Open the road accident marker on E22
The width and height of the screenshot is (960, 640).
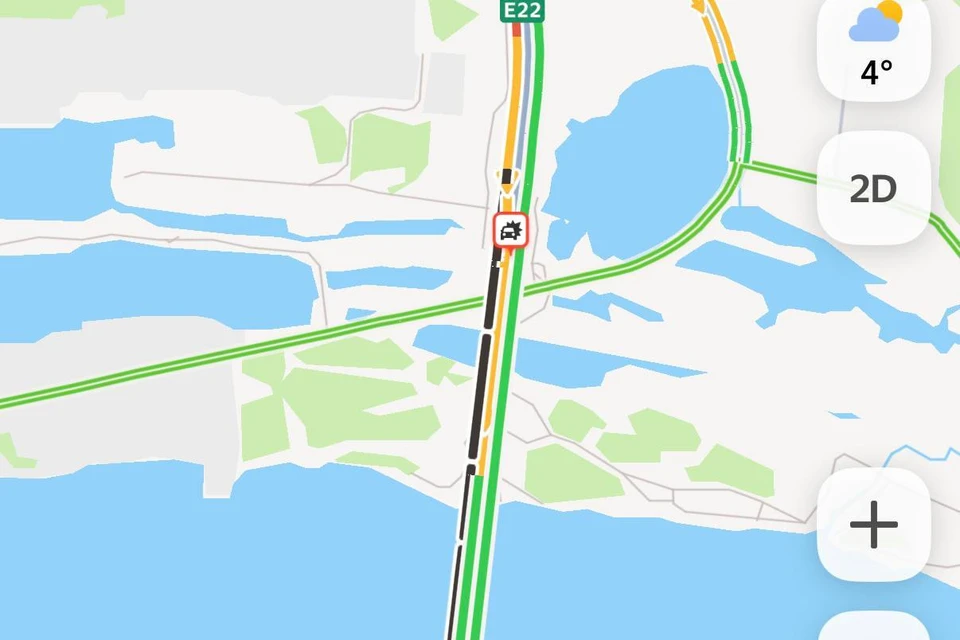[512, 230]
